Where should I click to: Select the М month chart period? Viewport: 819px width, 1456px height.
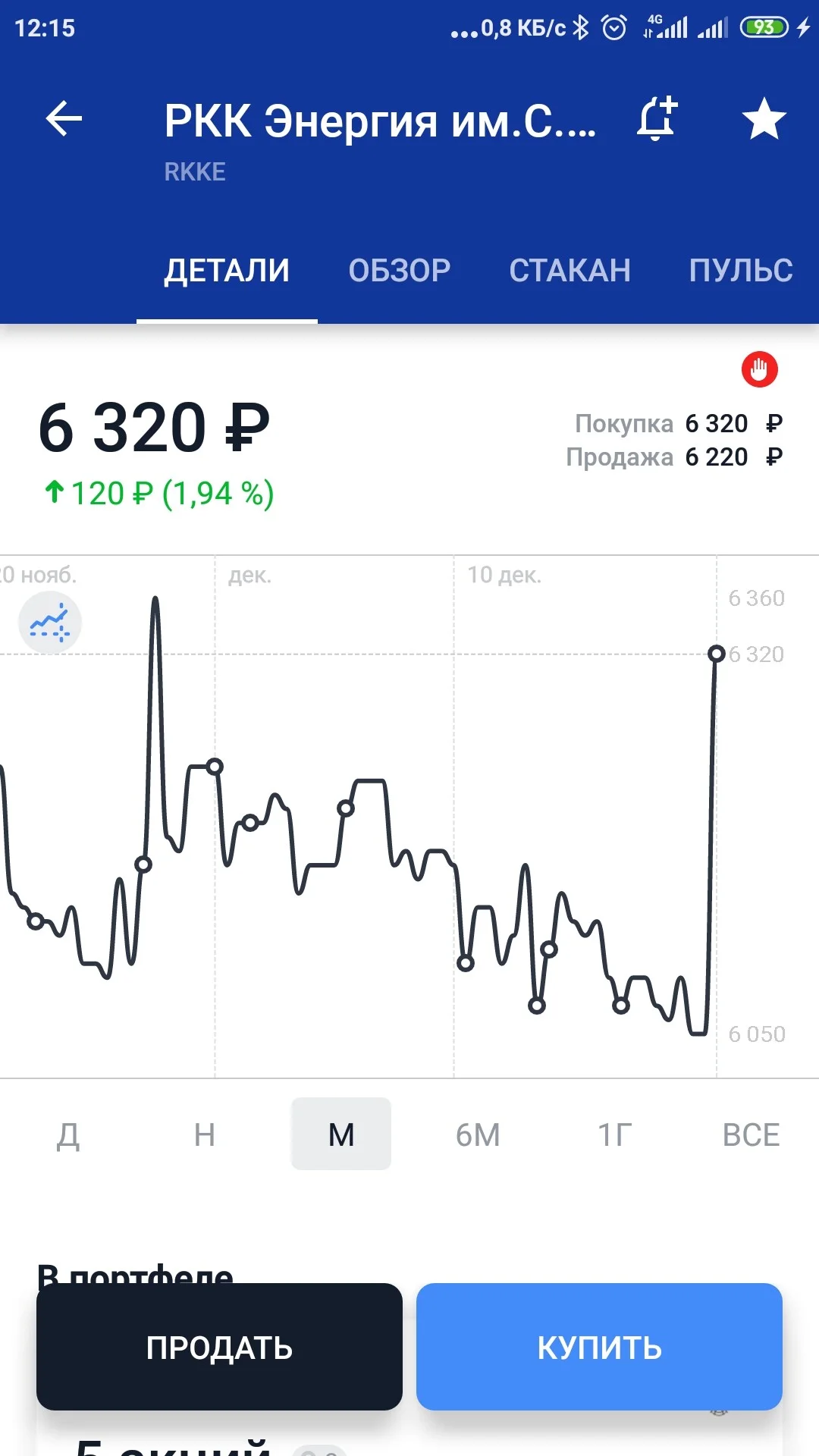click(341, 1134)
